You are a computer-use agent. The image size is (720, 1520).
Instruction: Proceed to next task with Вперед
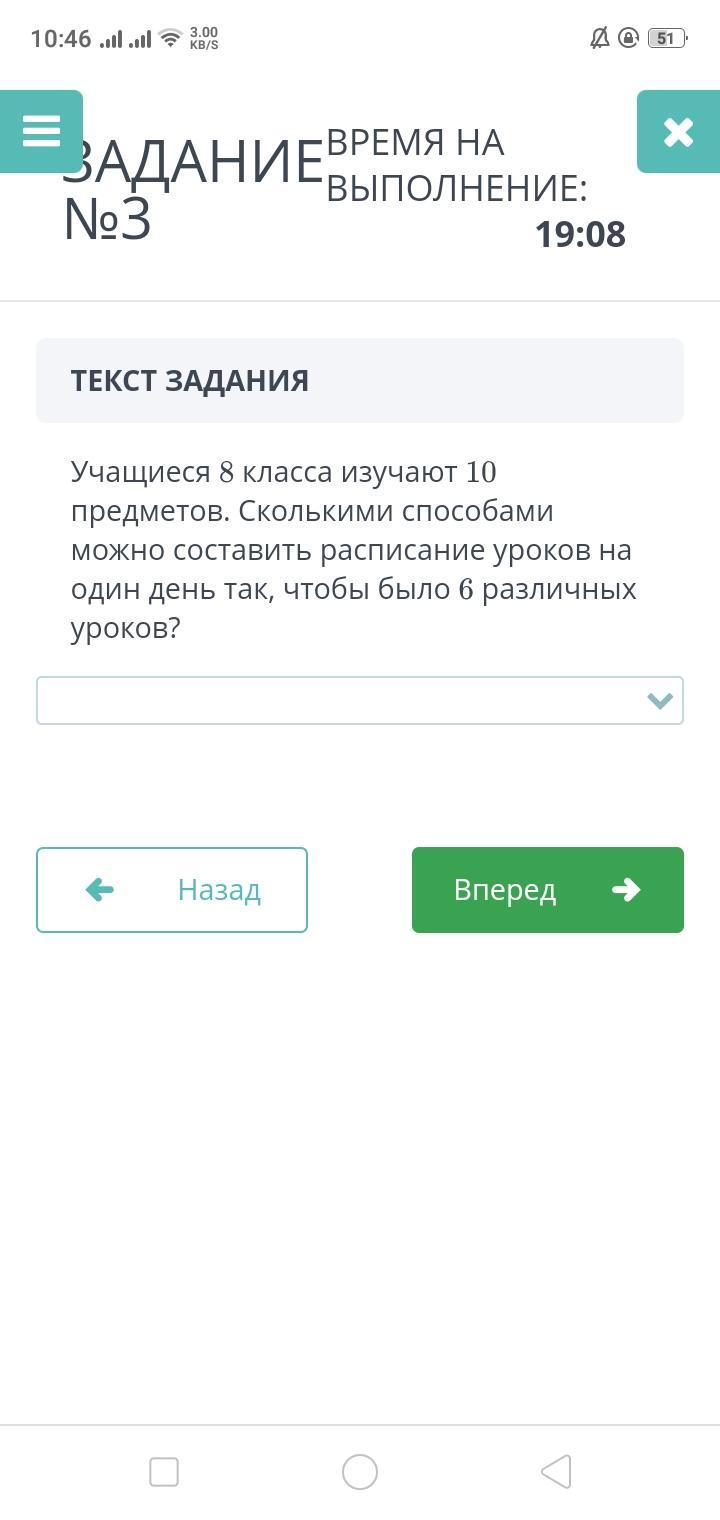click(547, 890)
